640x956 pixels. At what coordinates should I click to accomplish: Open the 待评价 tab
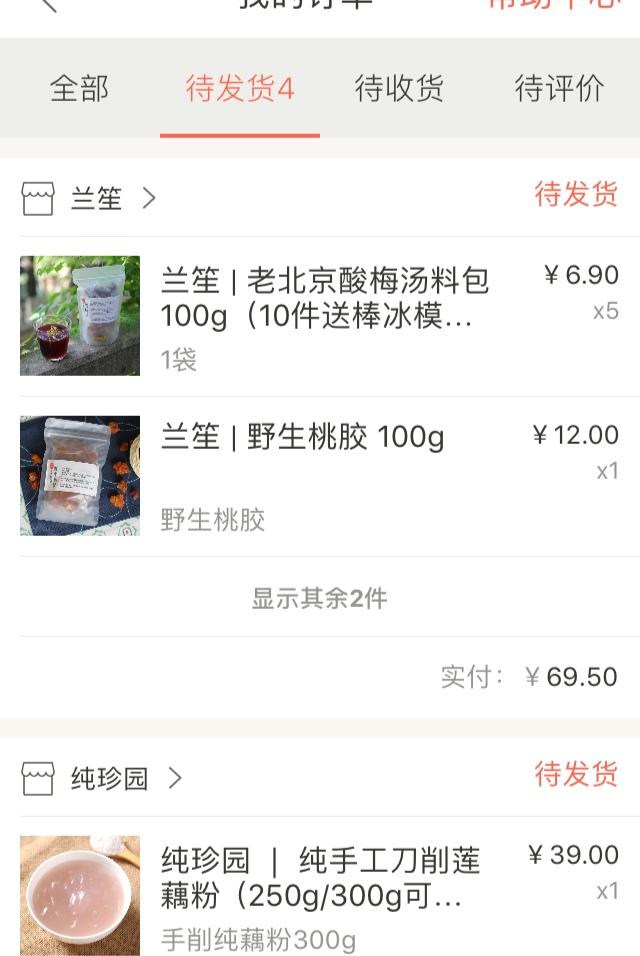click(x=559, y=89)
